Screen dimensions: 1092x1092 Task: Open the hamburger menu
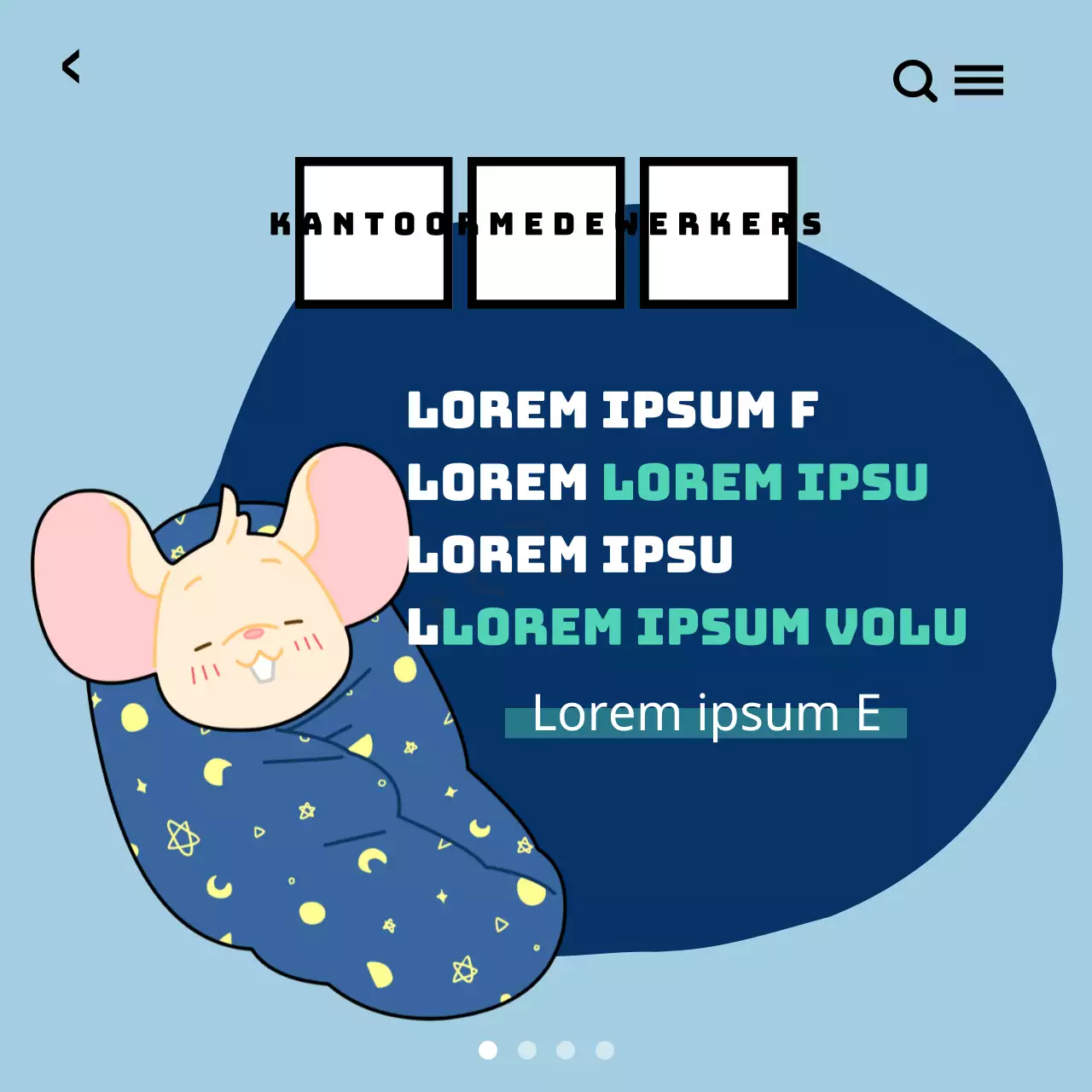(979, 81)
